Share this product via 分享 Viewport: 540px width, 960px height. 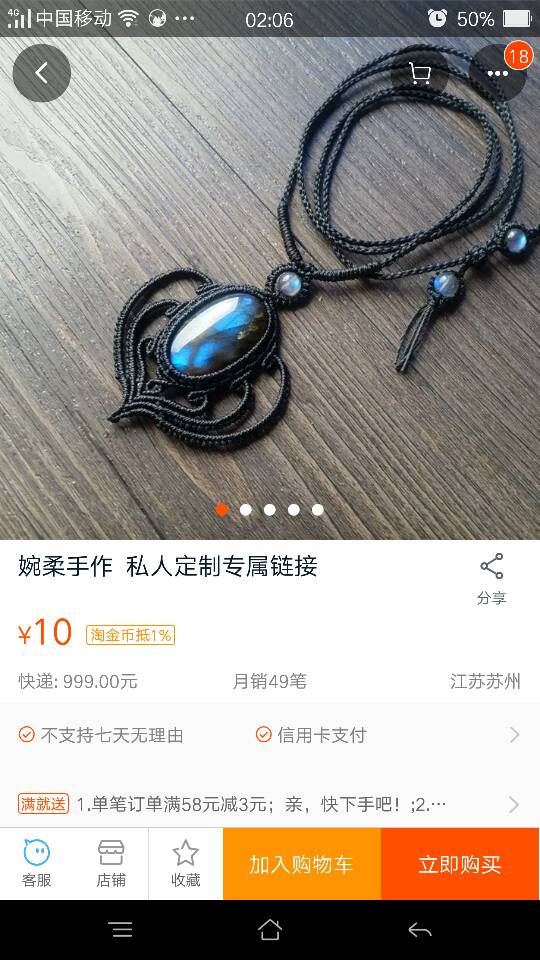(x=492, y=579)
